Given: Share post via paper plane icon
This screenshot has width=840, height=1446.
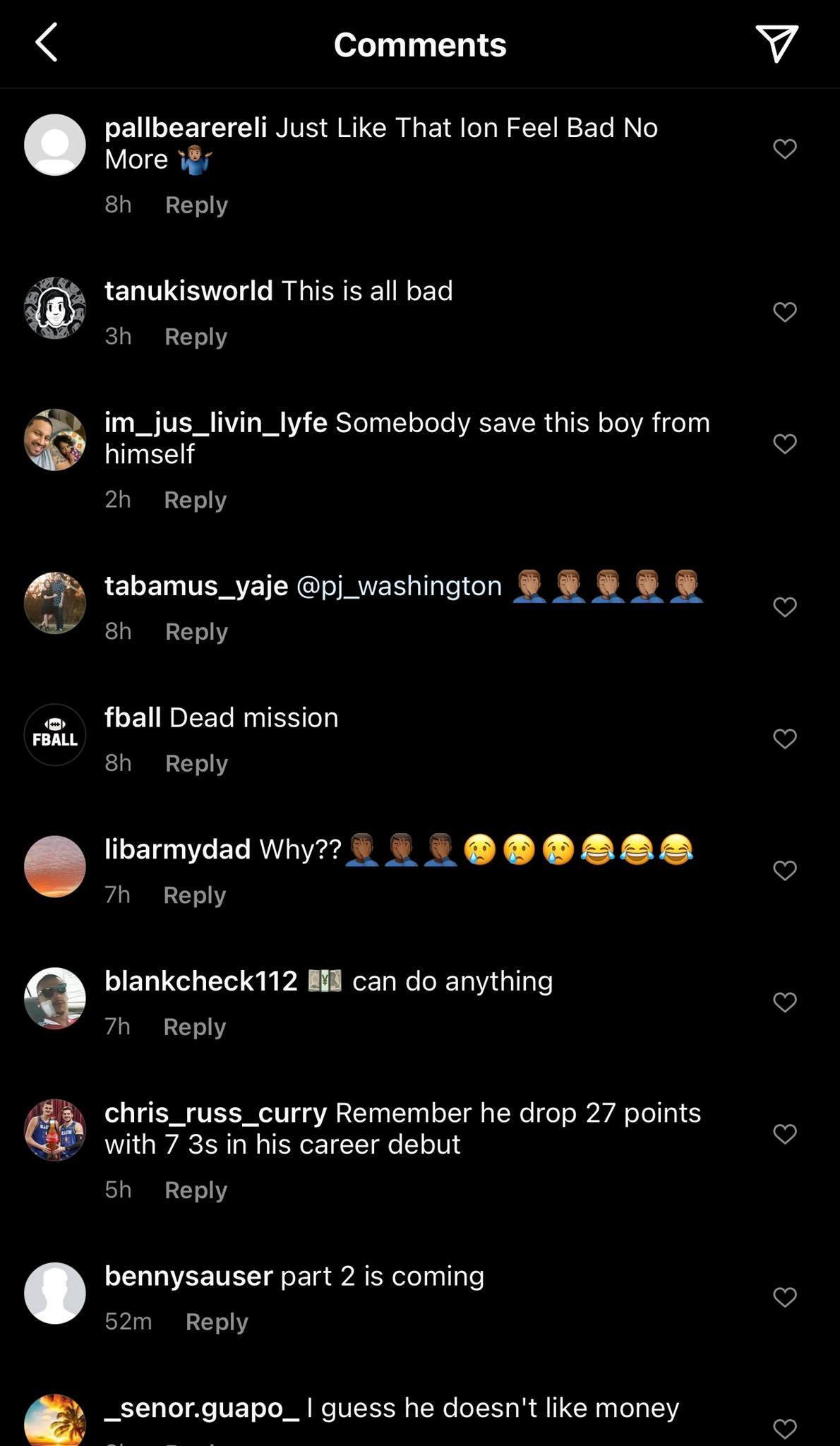Looking at the screenshot, I should point(776,43).
